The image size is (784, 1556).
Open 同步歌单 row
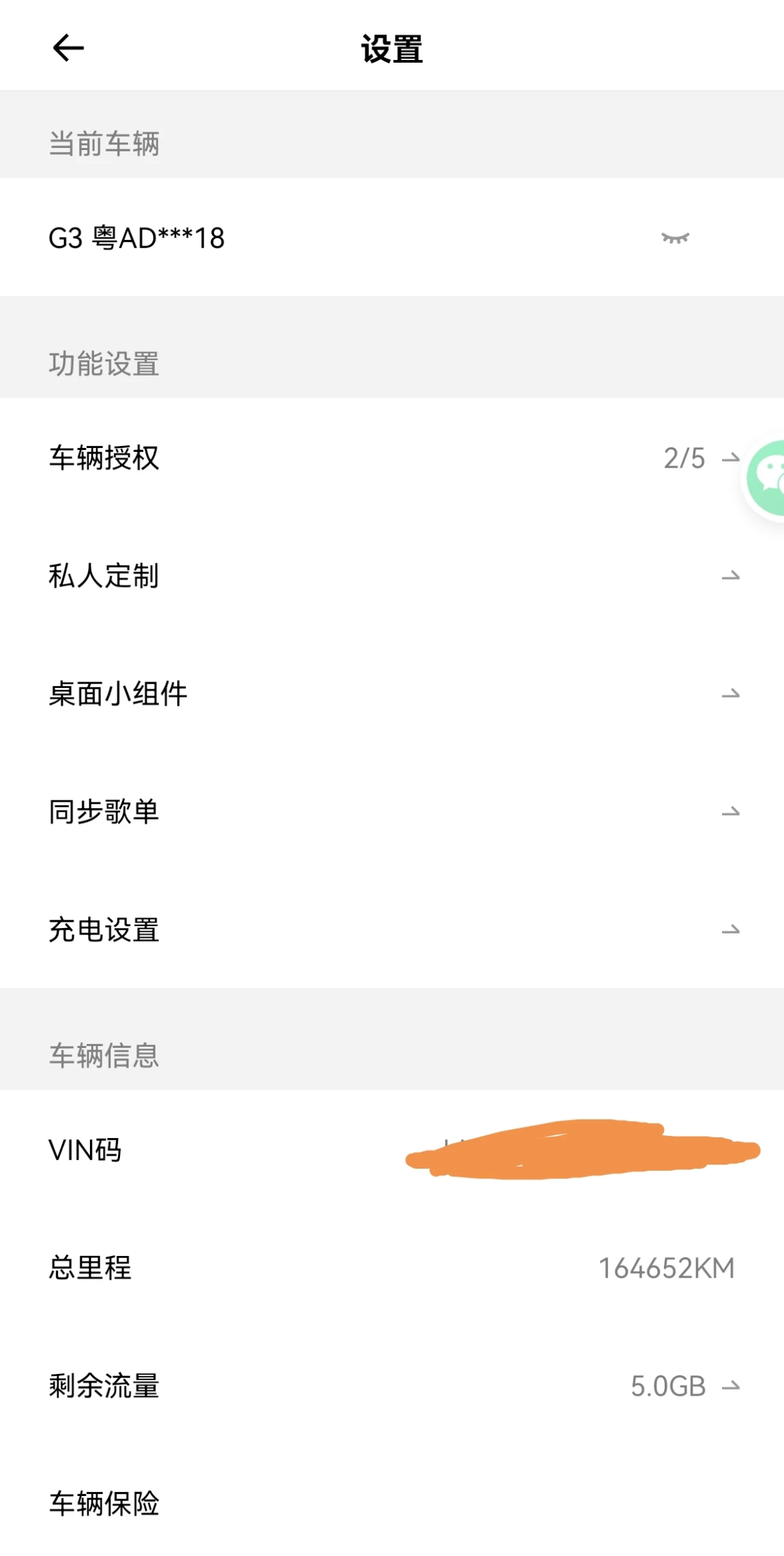[392, 811]
